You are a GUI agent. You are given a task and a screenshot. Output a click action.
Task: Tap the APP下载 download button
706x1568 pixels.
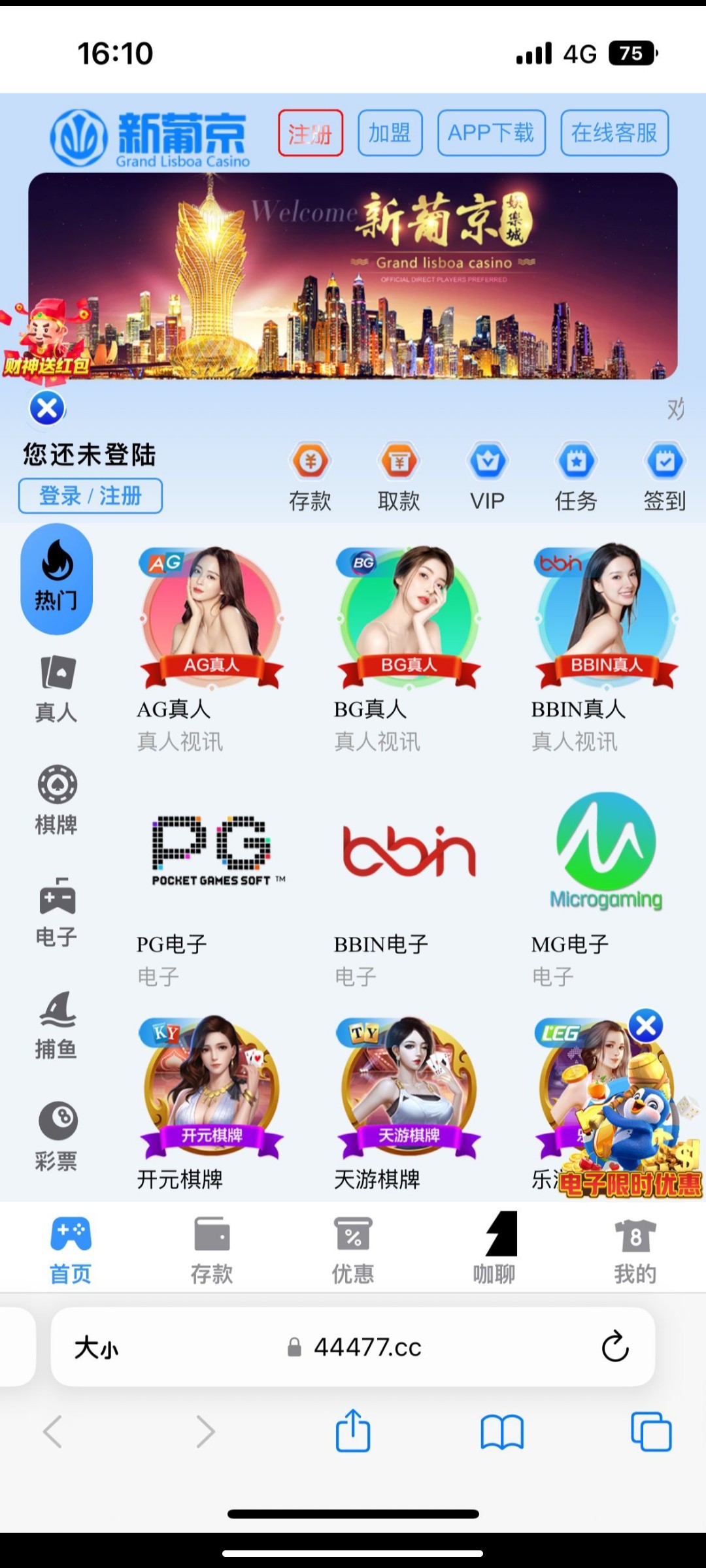(x=492, y=133)
